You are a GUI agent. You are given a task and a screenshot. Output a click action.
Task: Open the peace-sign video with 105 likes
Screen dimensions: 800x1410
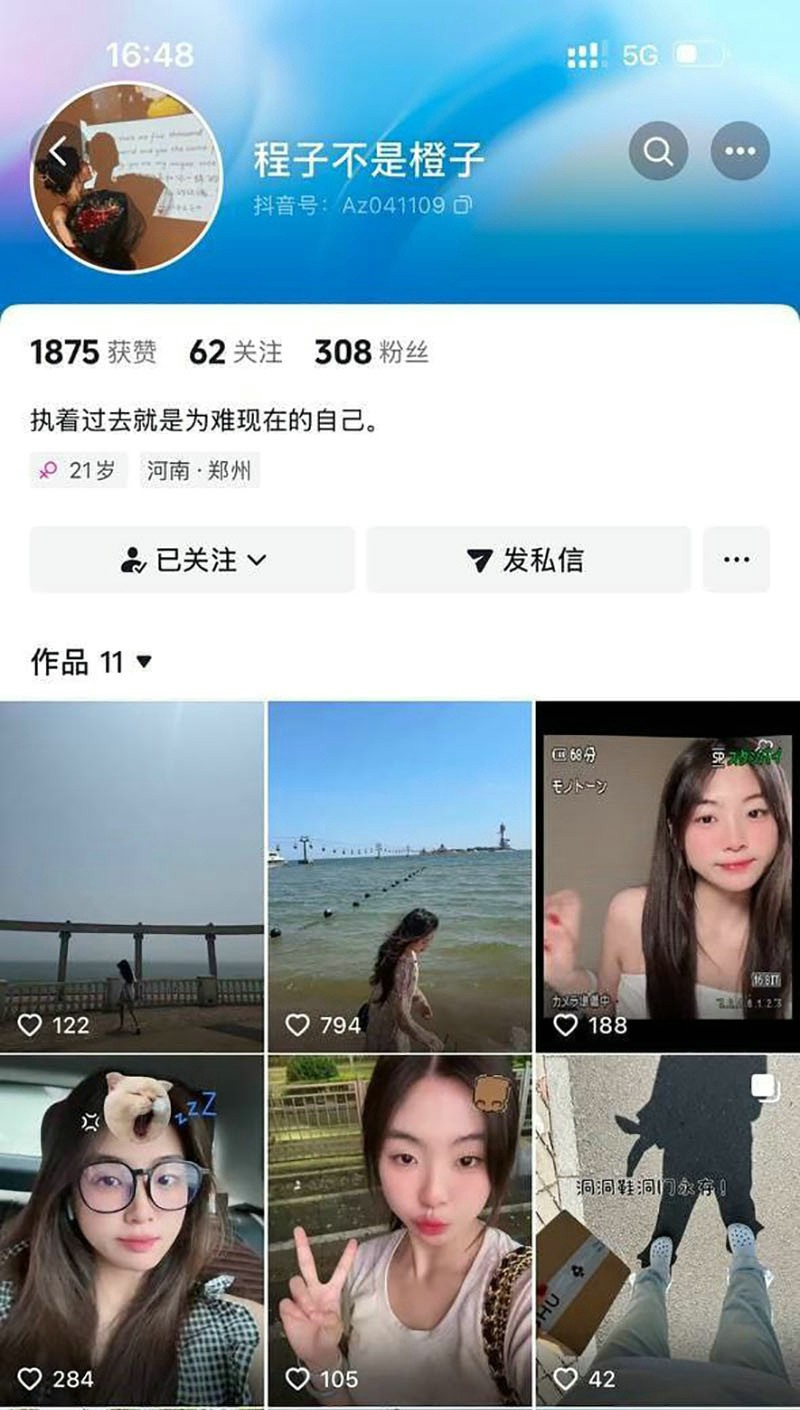pyautogui.click(x=400, y=1230)
